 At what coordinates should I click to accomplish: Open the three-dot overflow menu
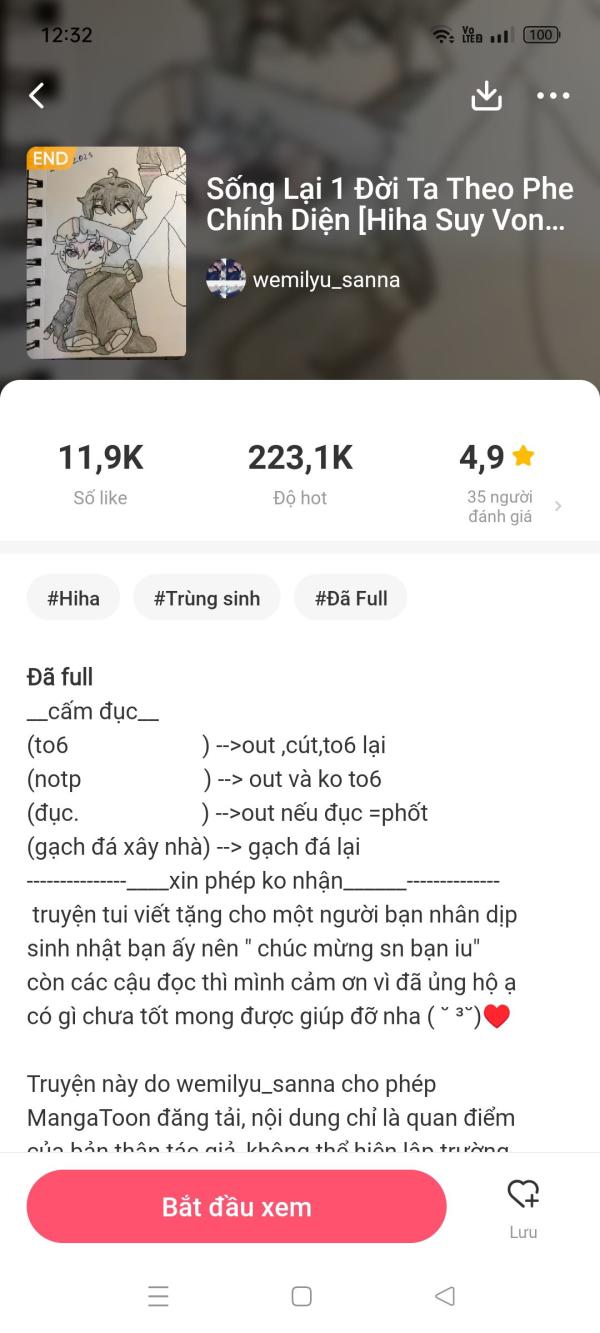[x=553, y=96]
